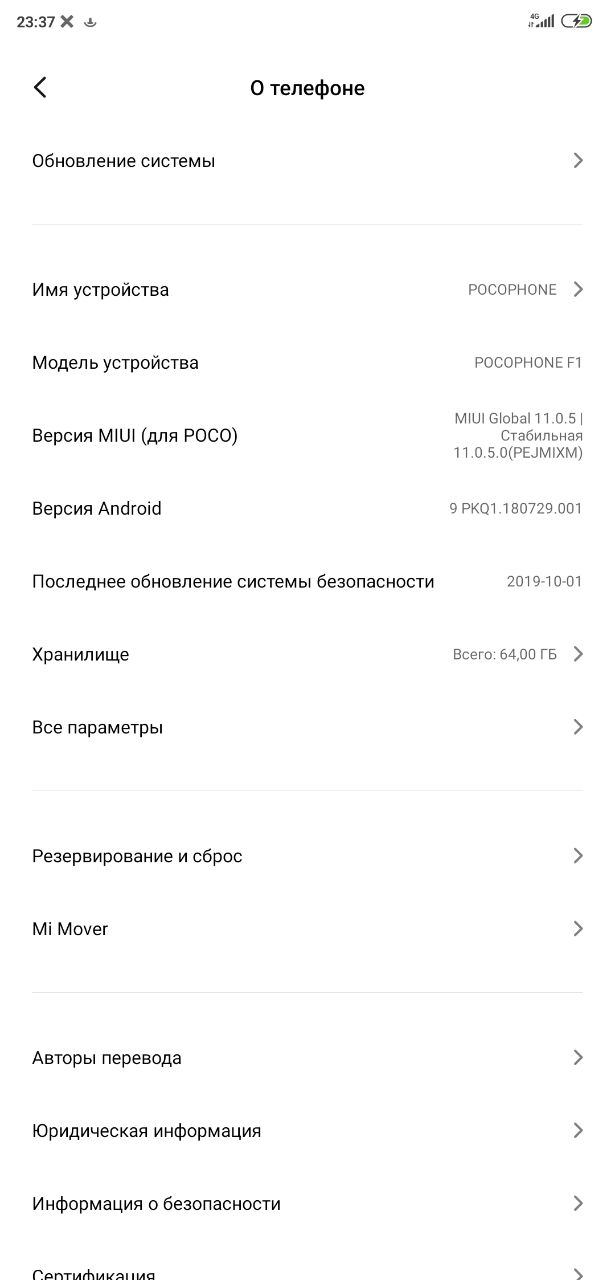Viewport: 615px width, 1280px height.
Task: Open Юридическая информация
Action: click(307, 1132)
